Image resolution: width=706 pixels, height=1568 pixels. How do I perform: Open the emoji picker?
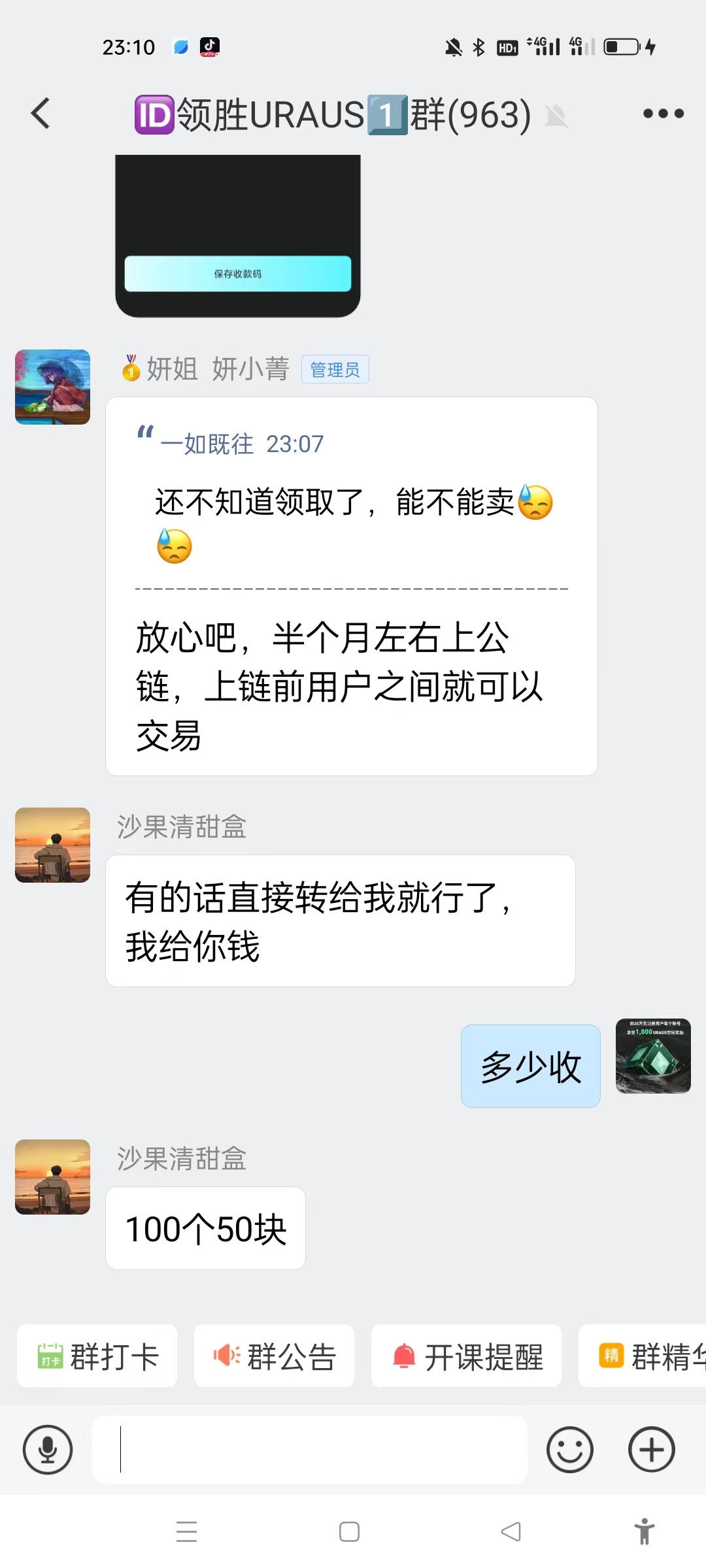click(x=570, y=1450)
